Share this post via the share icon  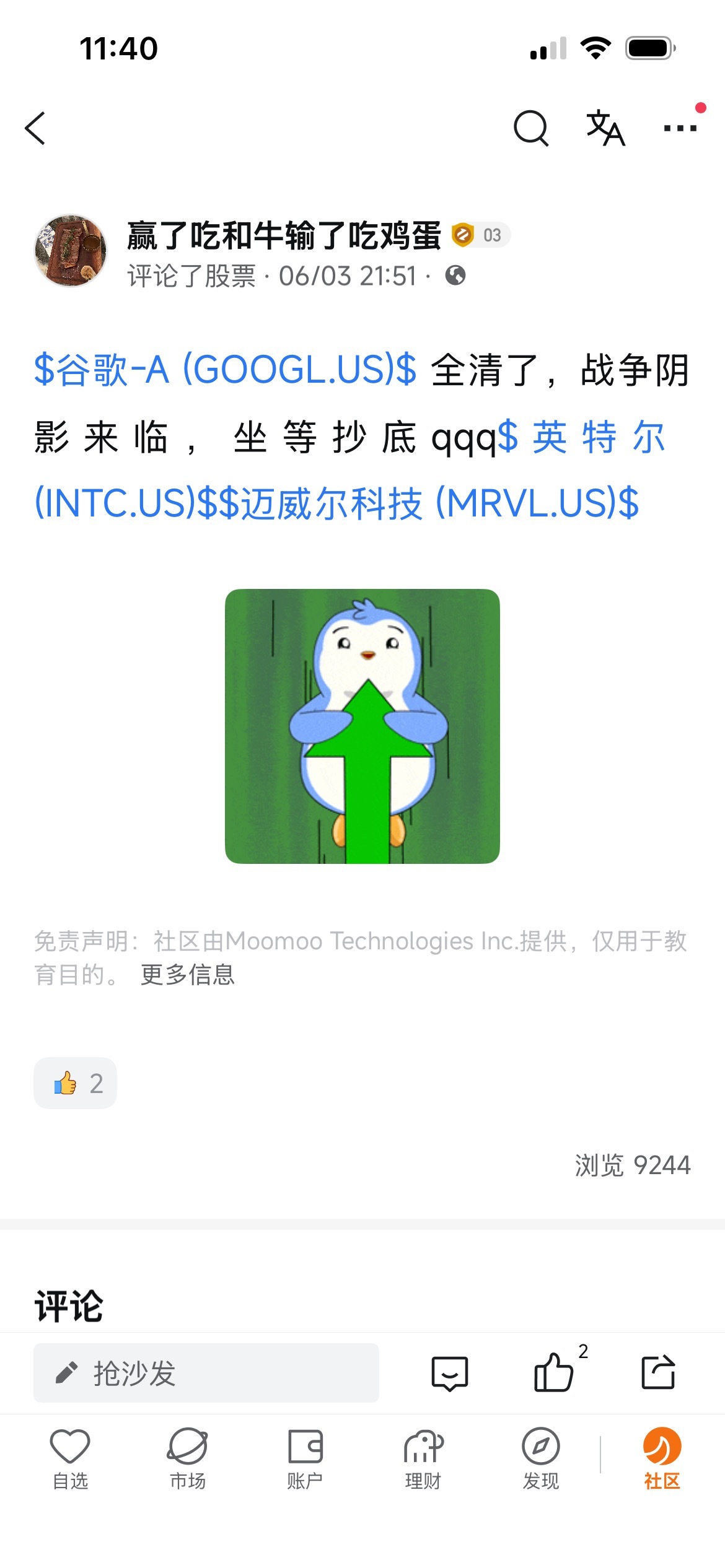tap(658, 1372)
